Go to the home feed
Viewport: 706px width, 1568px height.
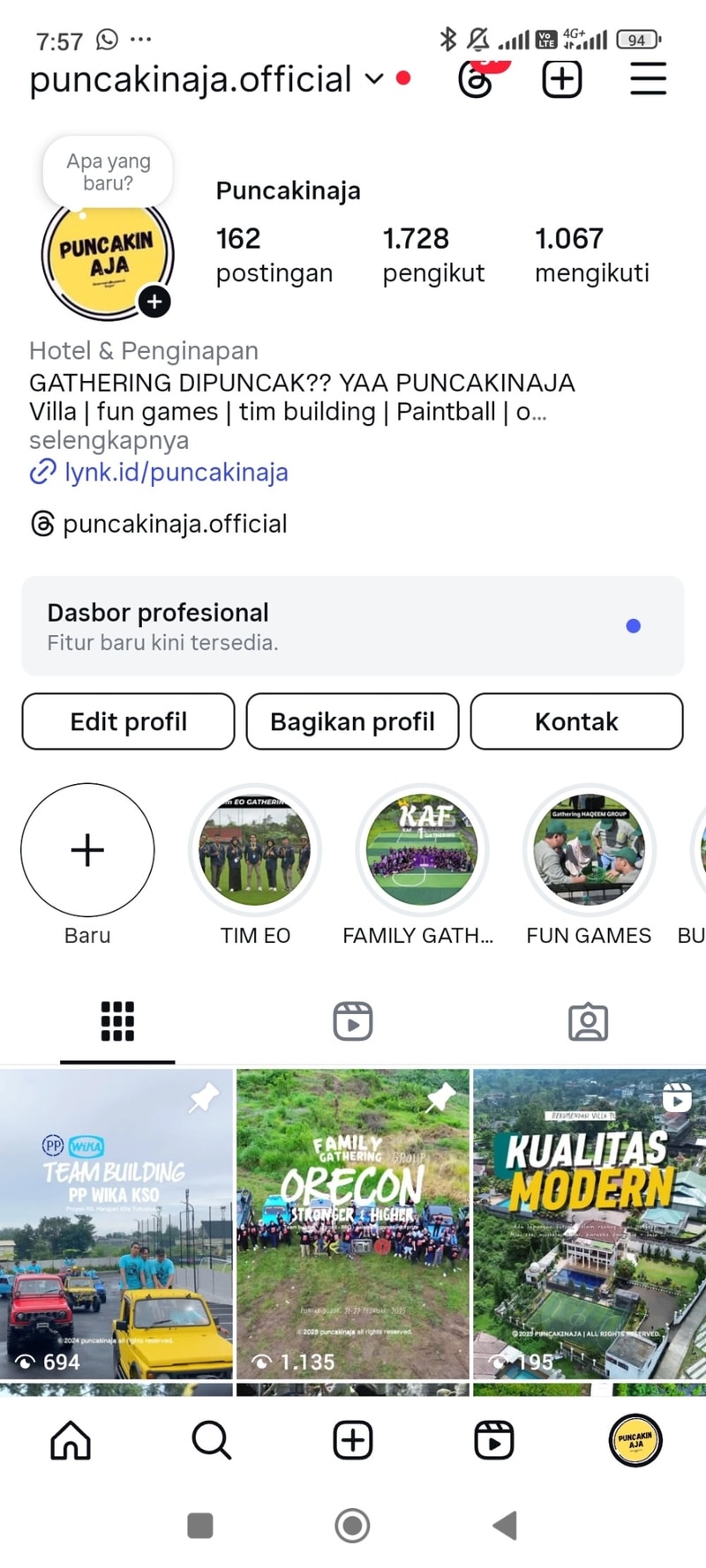(x=71, y=1441)
